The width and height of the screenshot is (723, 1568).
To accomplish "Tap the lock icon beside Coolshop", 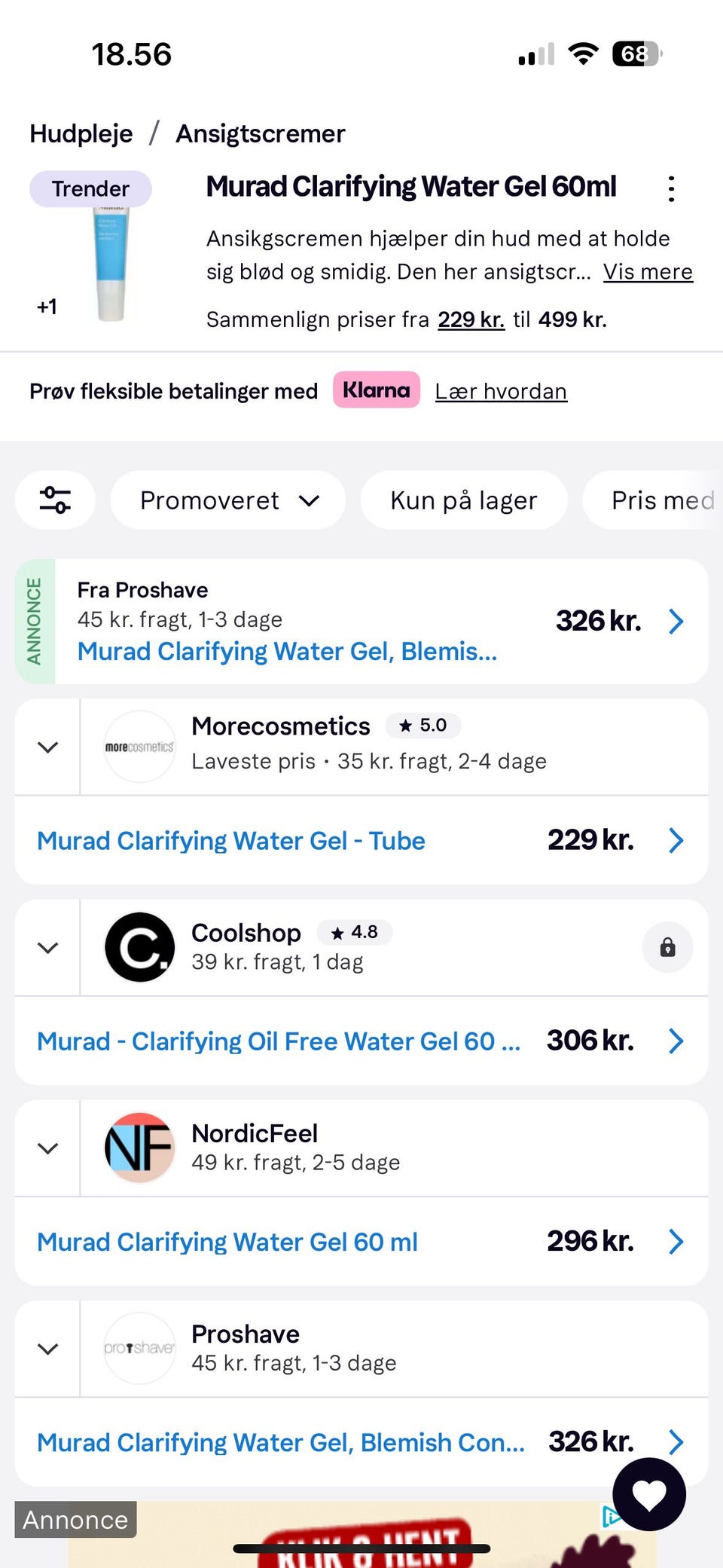I will click(667, 948).
